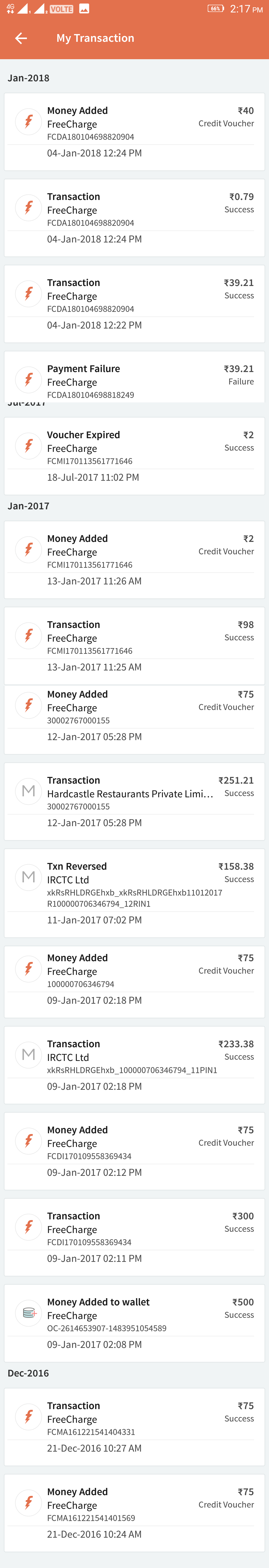Open the ₹39.21 Payment Failure entry

[x=134, y=378]
